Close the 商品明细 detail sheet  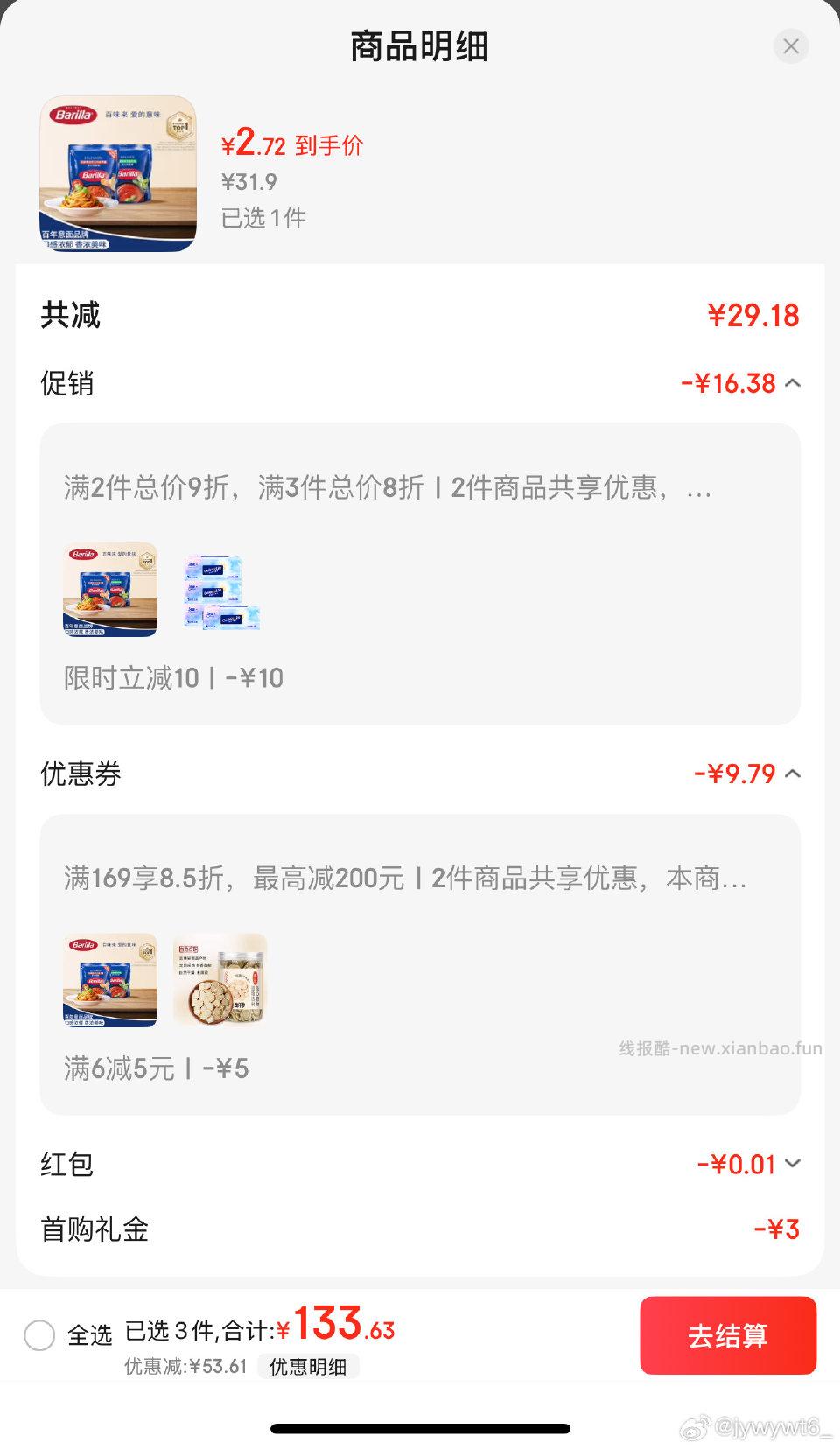pos(791,46)
